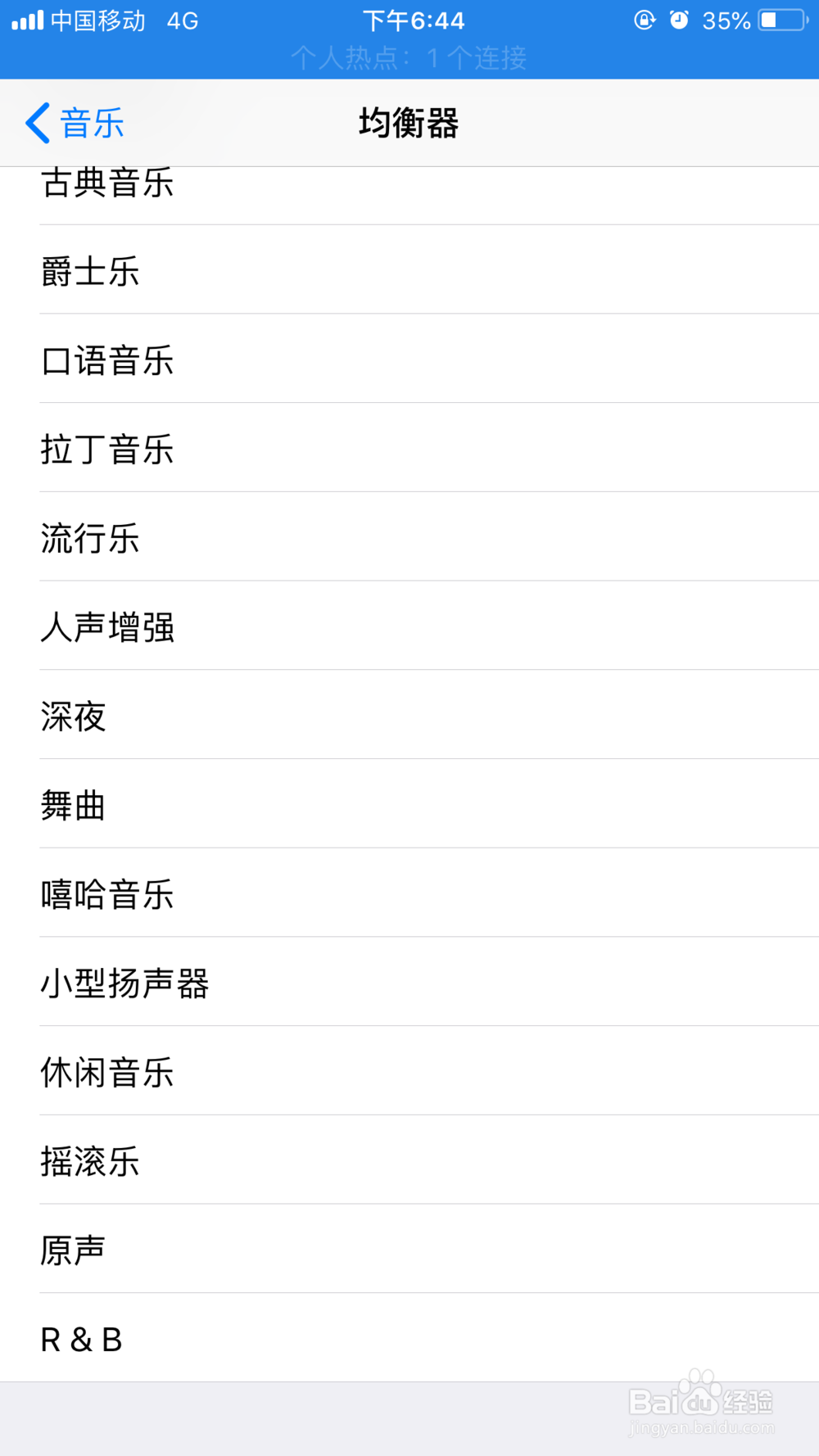Expand the 个人热点 connection banner

(409, 58)
